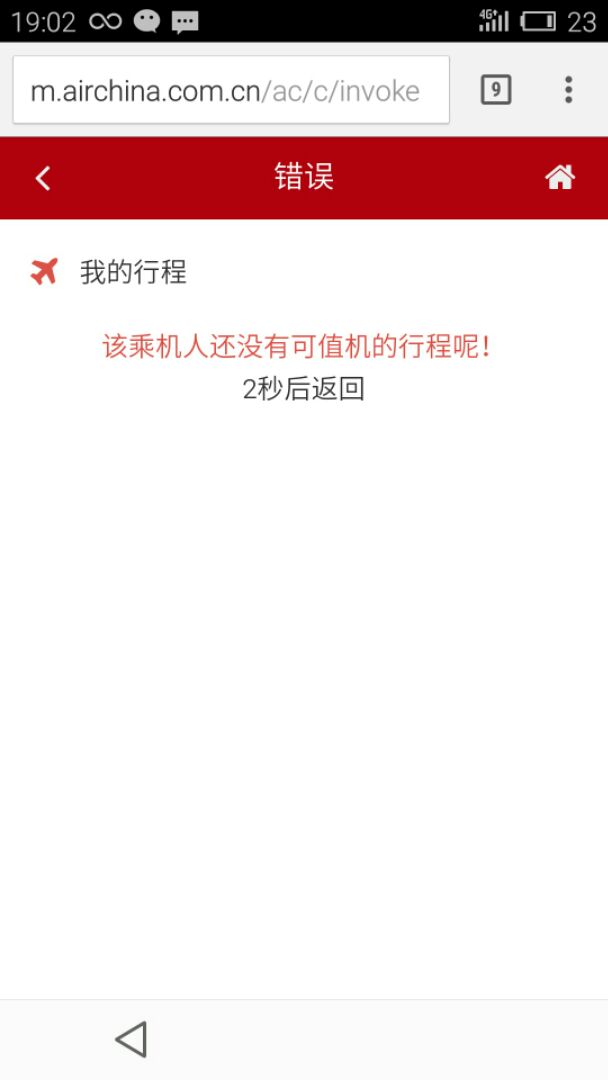The image size is (608, 1080).
Task: Tap the system back button
Action: pyautogui.click(x=132, y=1039)
